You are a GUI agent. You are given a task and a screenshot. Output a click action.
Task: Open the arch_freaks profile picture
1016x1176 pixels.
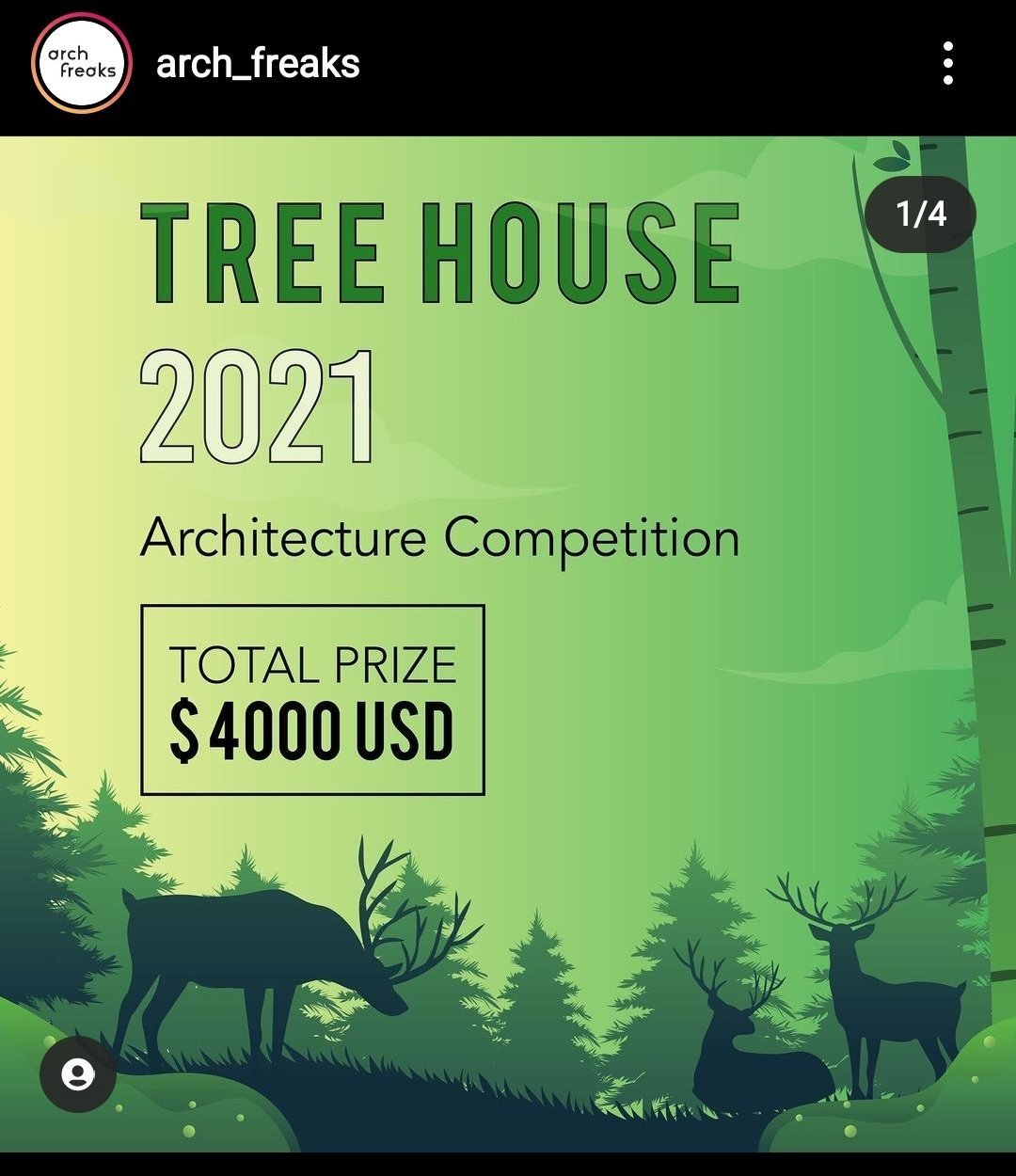pos(80,64)
